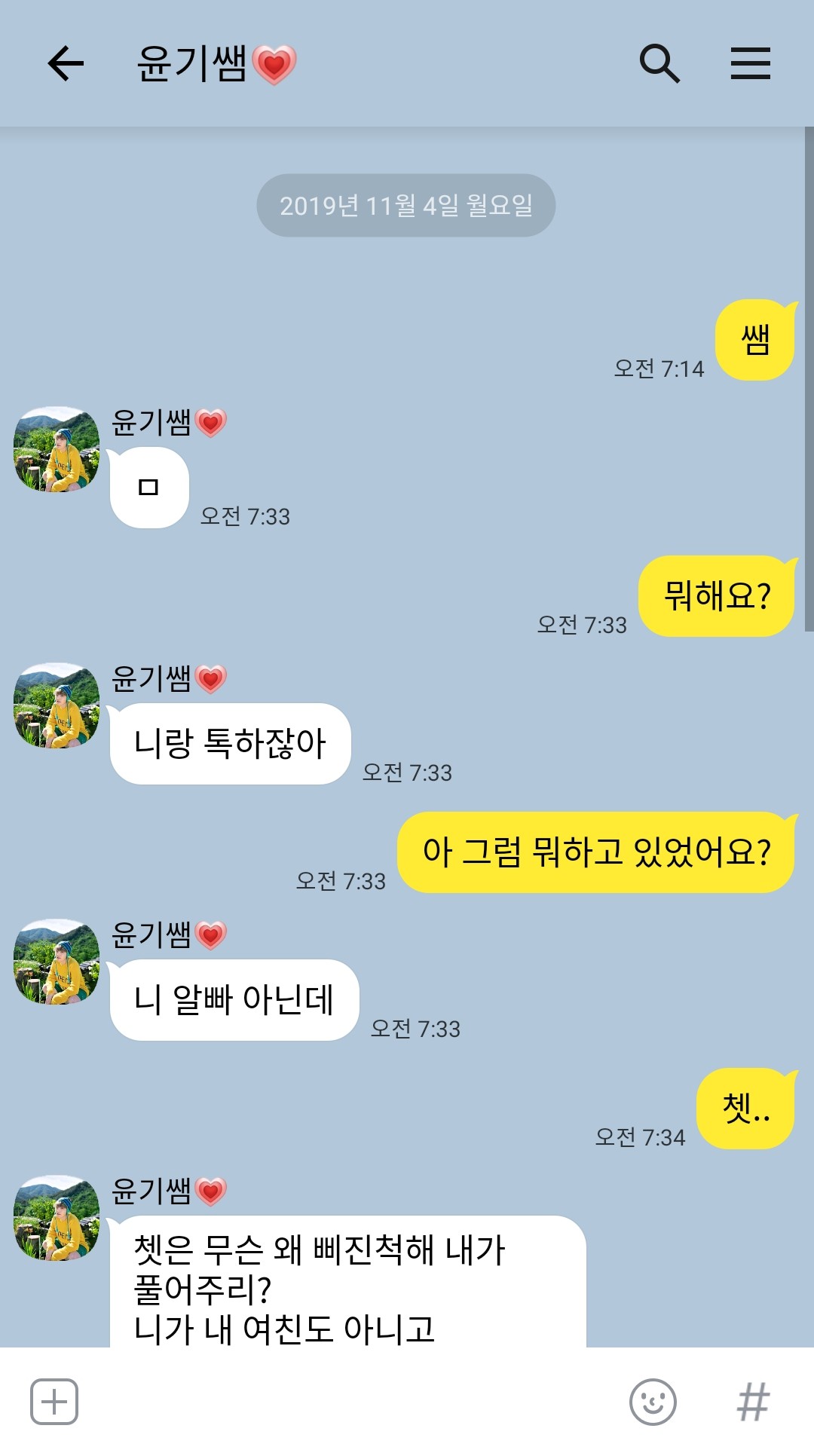This screenshot has height=1456, width=814.
Task: Search within this conversation
Action: click(659, 63)
